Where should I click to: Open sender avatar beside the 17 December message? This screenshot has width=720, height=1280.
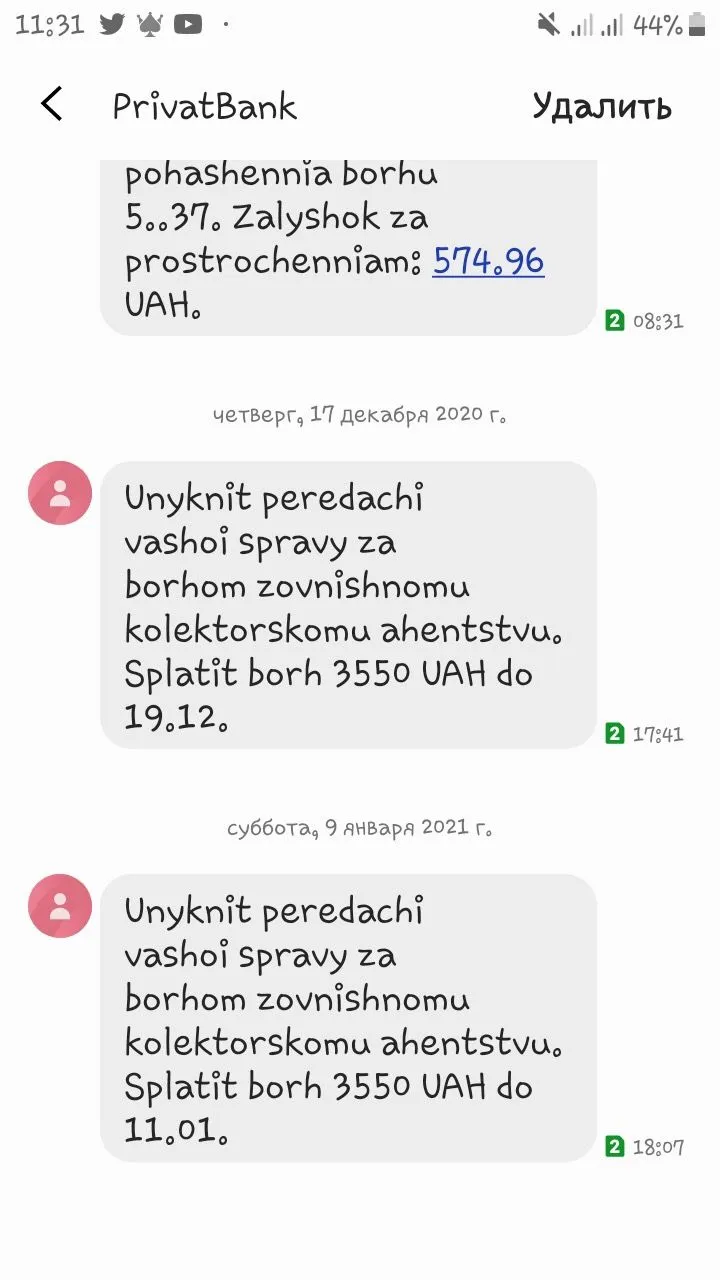pos(60,493)
